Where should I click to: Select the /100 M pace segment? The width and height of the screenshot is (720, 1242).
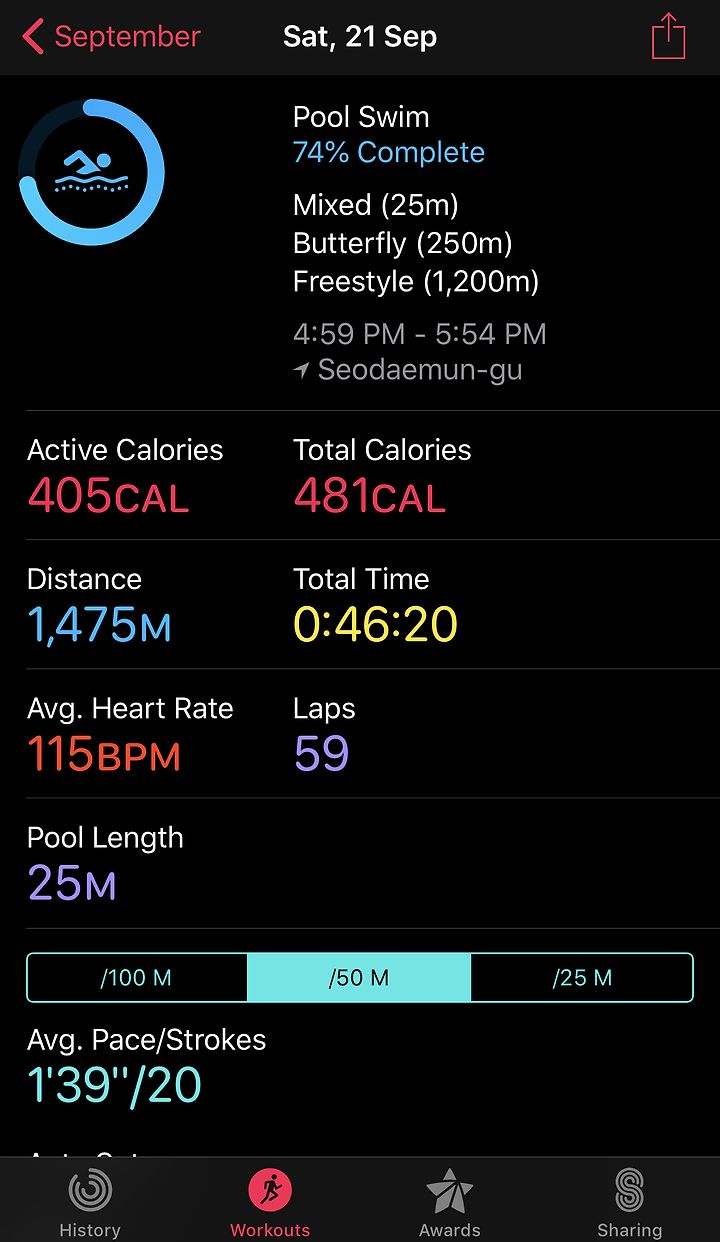(137, 978)
